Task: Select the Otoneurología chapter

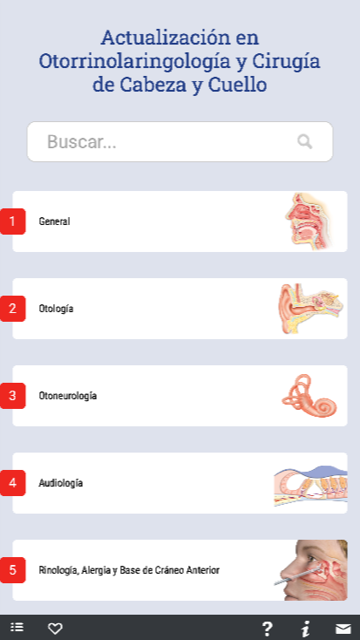Action: point(180,396)
